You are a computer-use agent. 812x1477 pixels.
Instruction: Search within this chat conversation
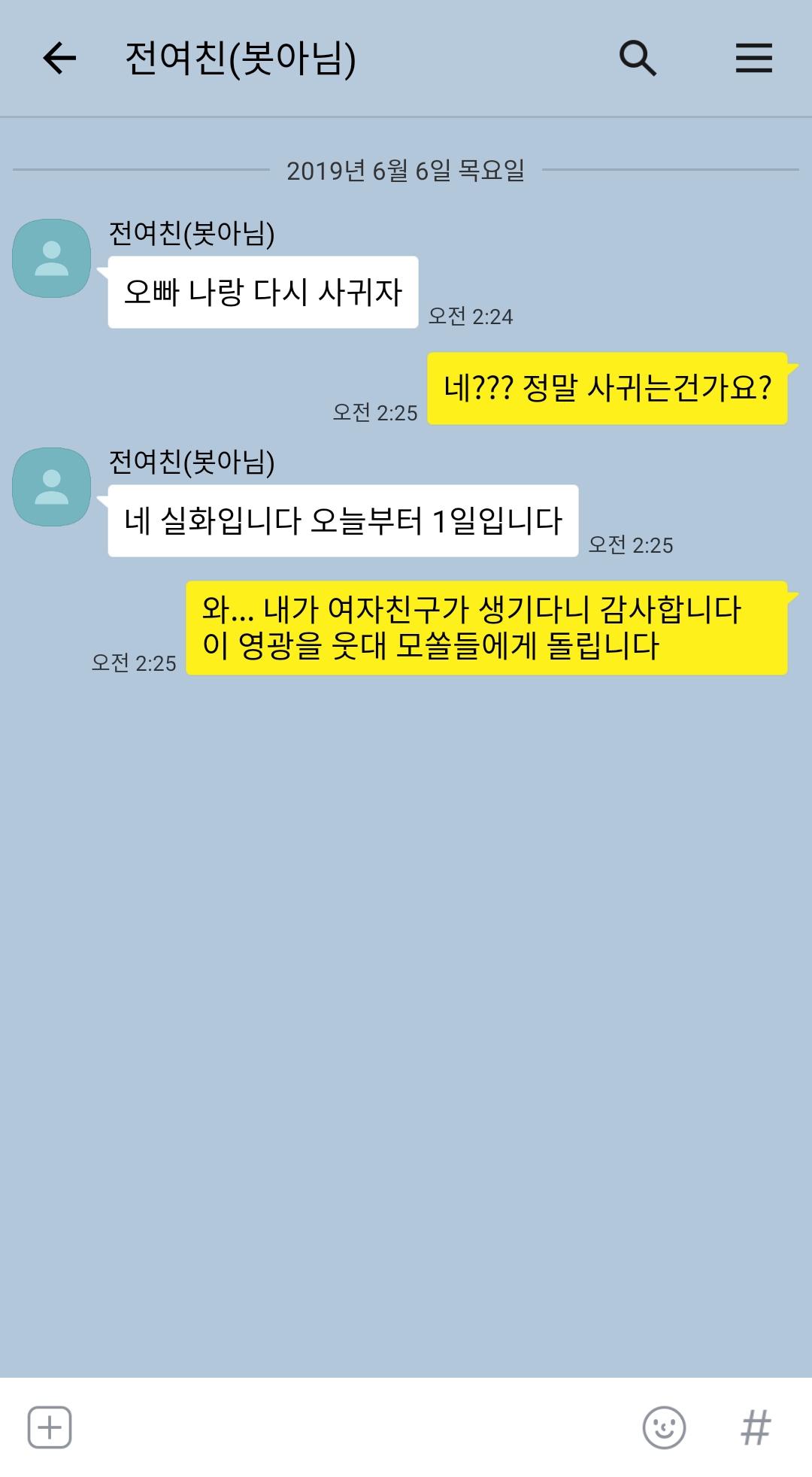point(638,58)
